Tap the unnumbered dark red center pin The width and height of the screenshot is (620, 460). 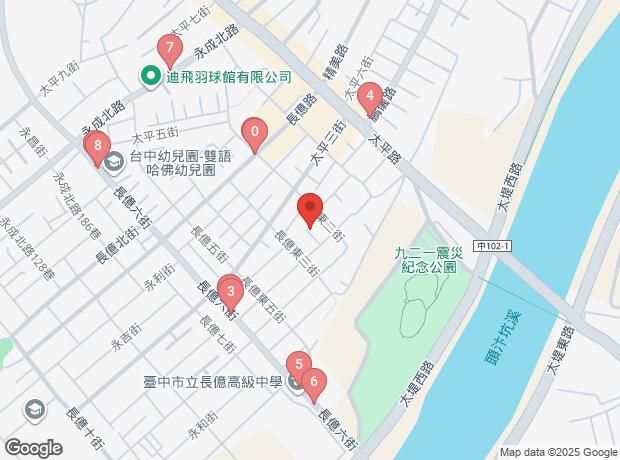(x=310, y=210)
